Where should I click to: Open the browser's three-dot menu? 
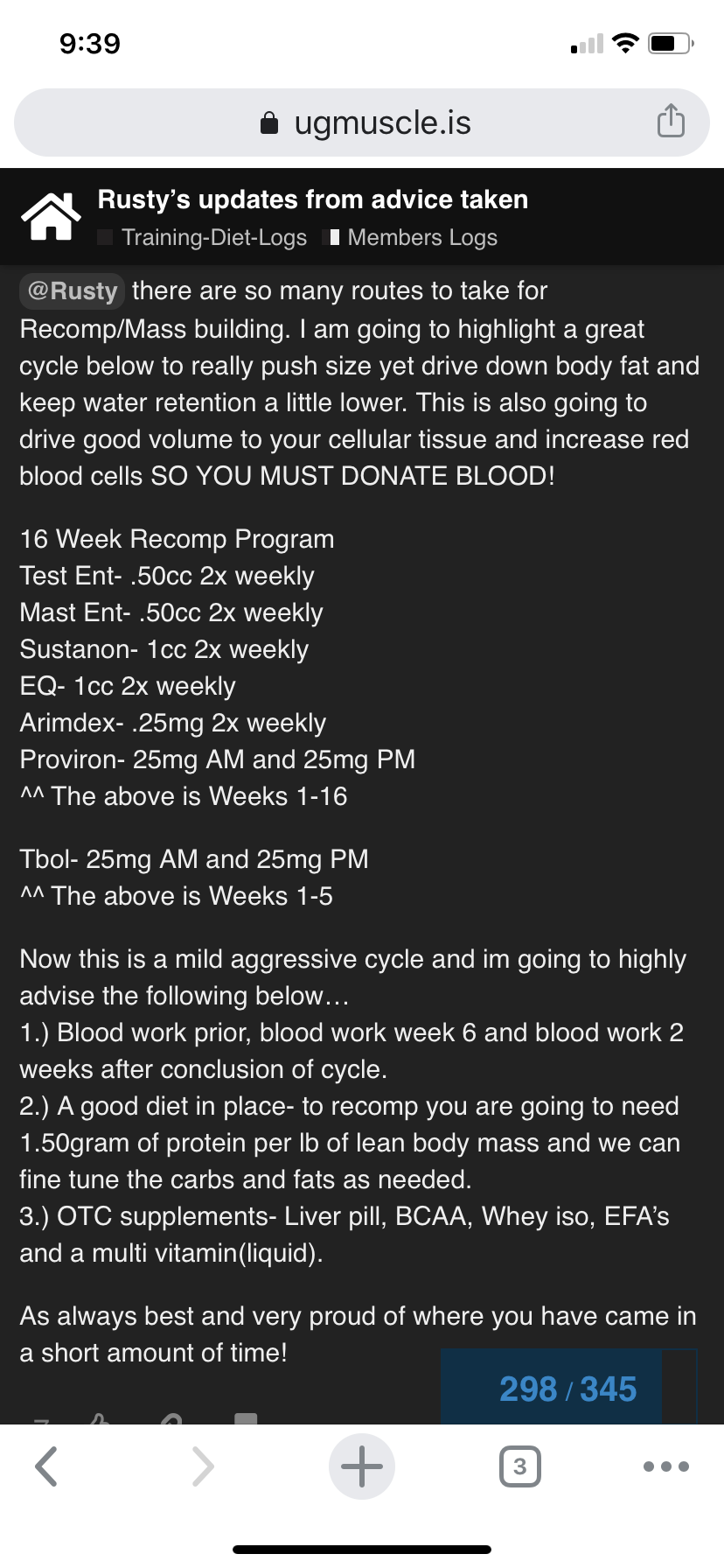click(666, 1466)
